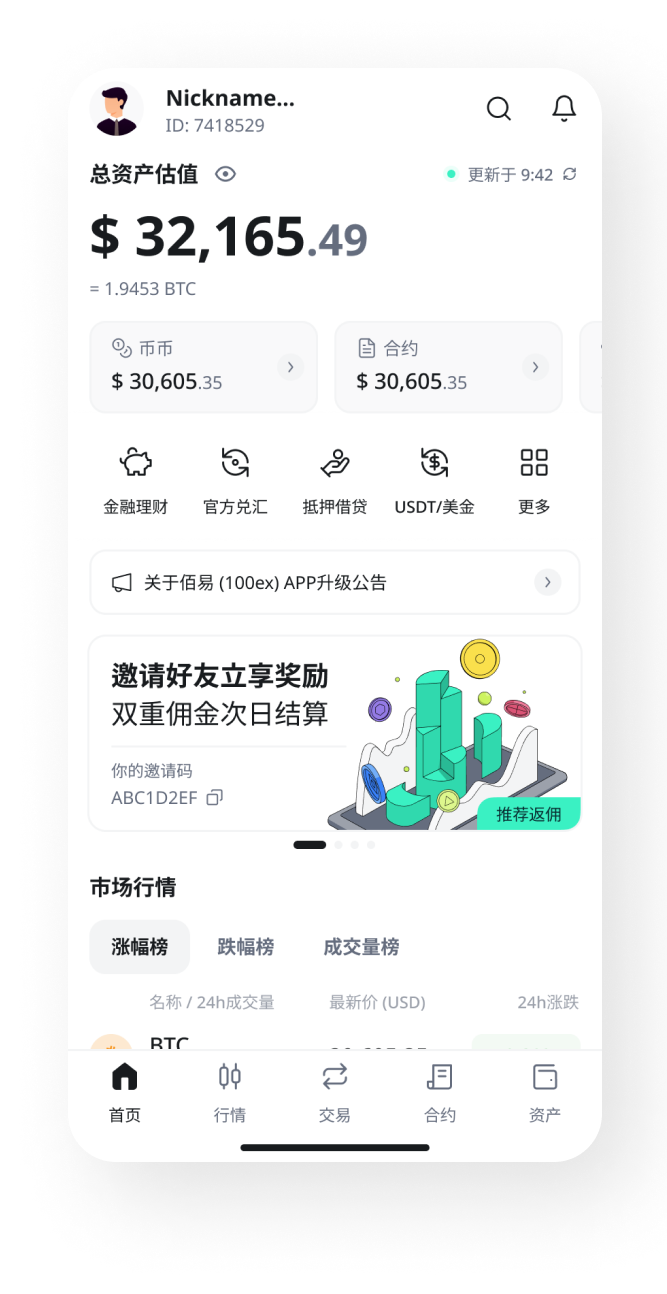667x1294 pixels.
Task: Hide total asset value with eye icon
Action: point(225,174)
